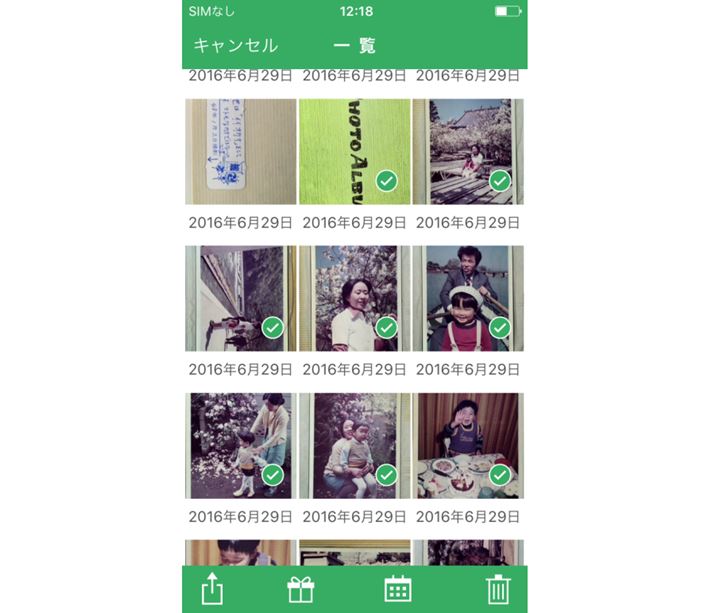
Task: Deselect the photo of a woman on a bench
Action: pyautogui.click(x=467, y=151)
